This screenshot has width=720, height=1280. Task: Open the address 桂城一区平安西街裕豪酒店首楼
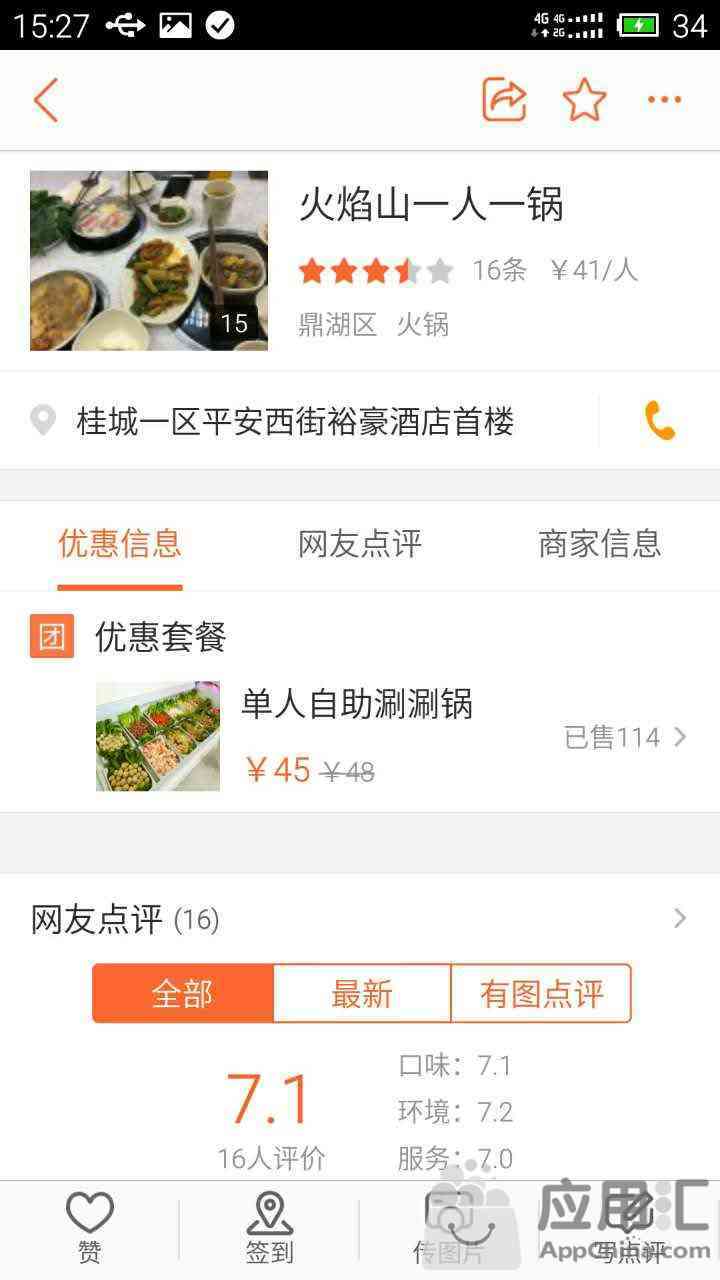pyautogui.click(x=295, y=421)
